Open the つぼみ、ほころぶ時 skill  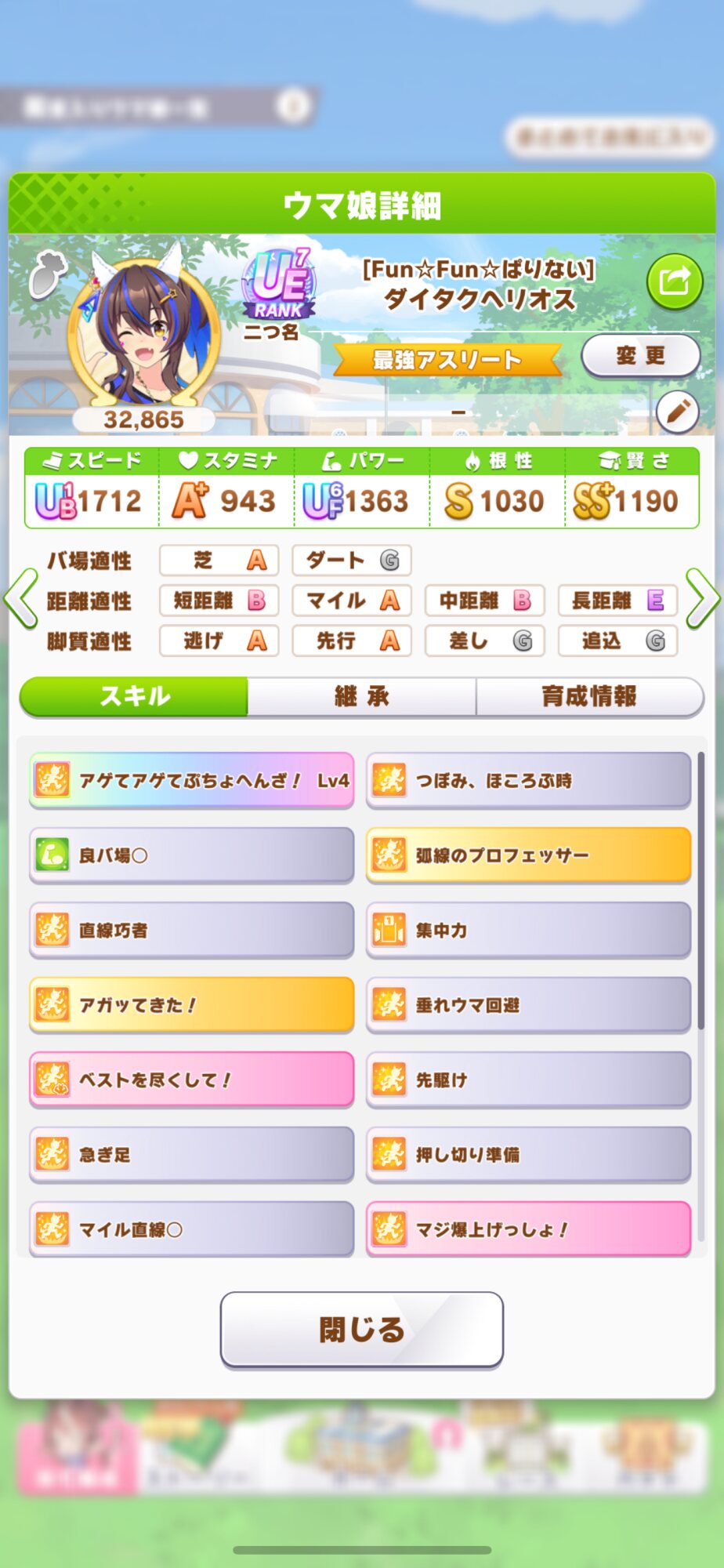click(528, 780)
